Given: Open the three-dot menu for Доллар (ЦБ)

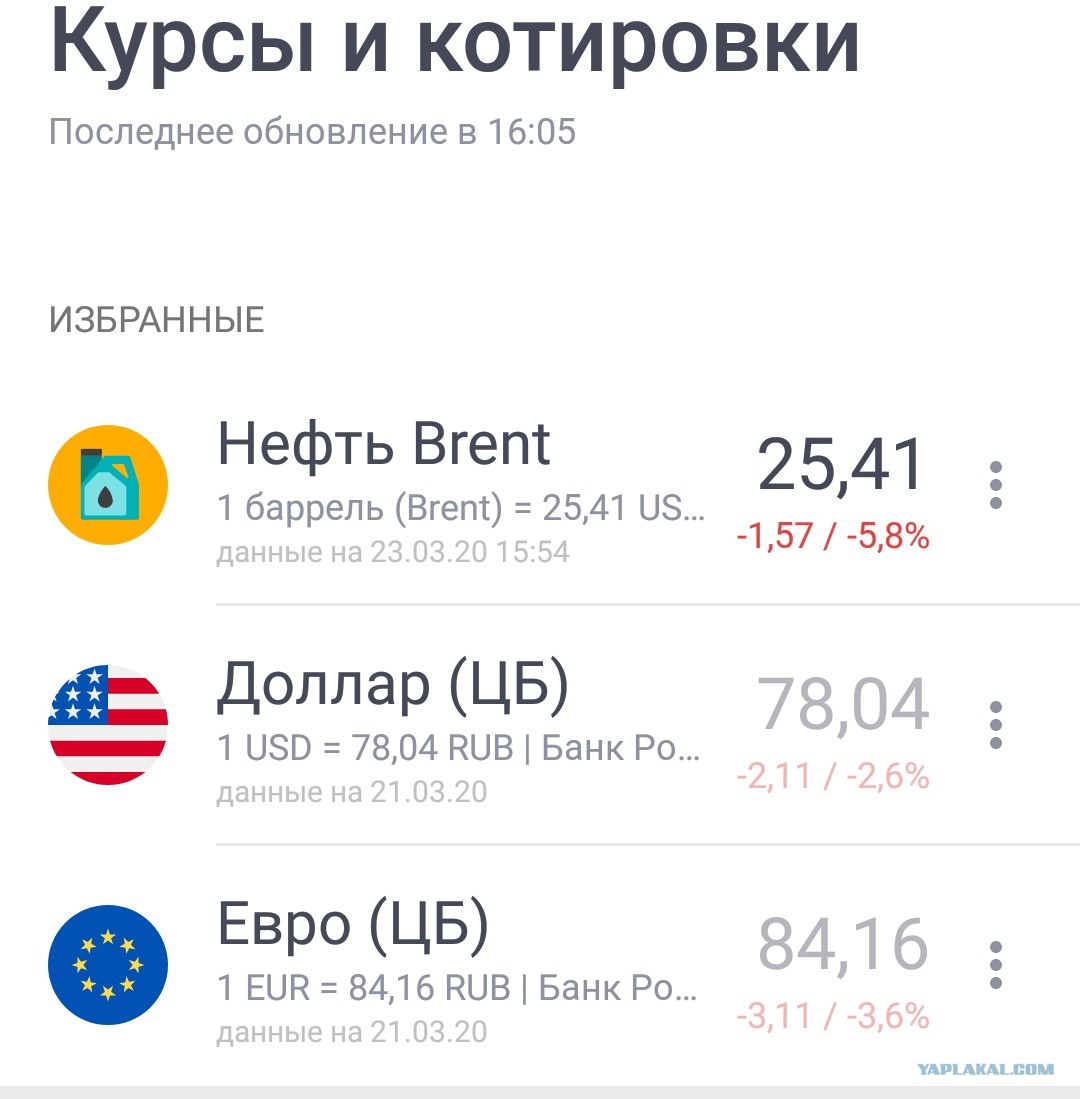Looking at the screenshot, I should point(995,725).
